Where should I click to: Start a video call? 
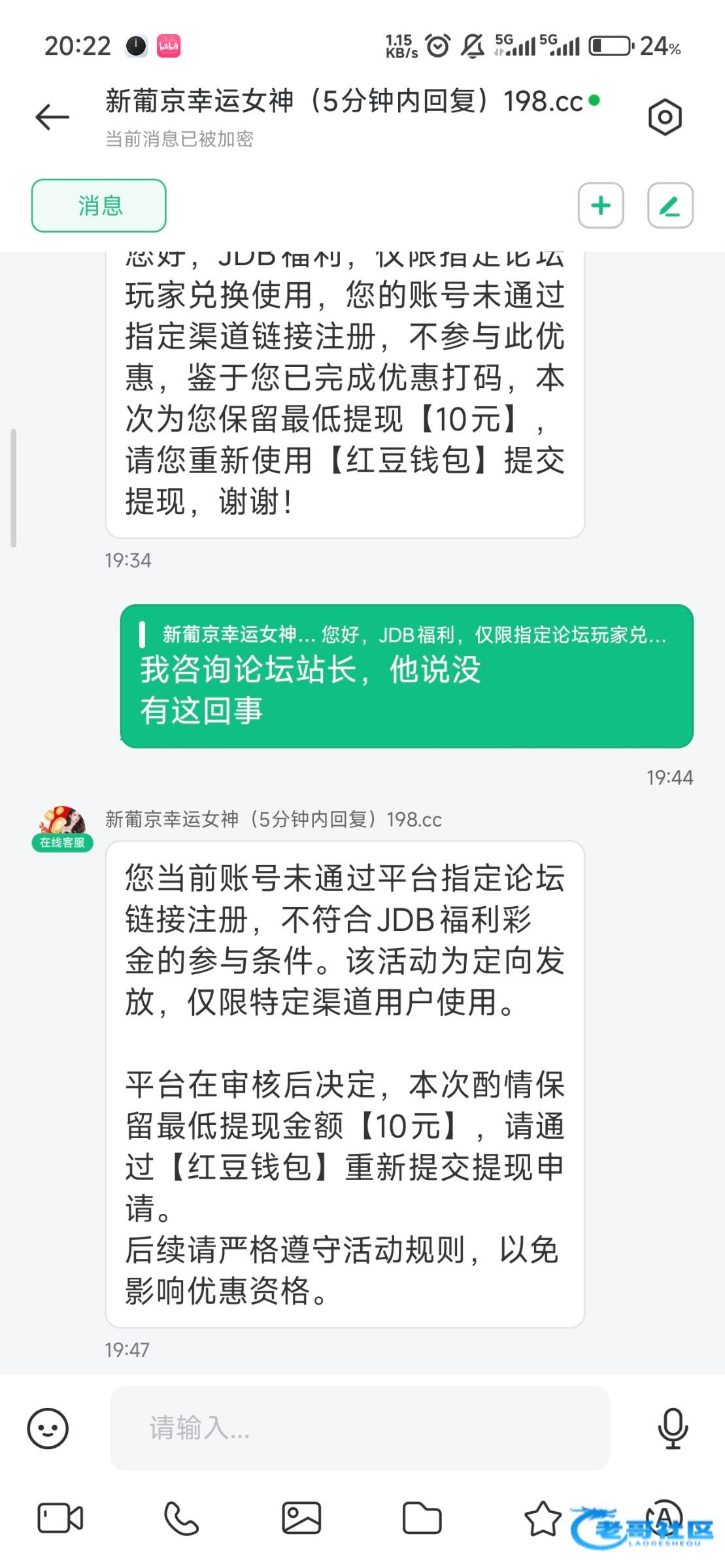coord(60,1517)
